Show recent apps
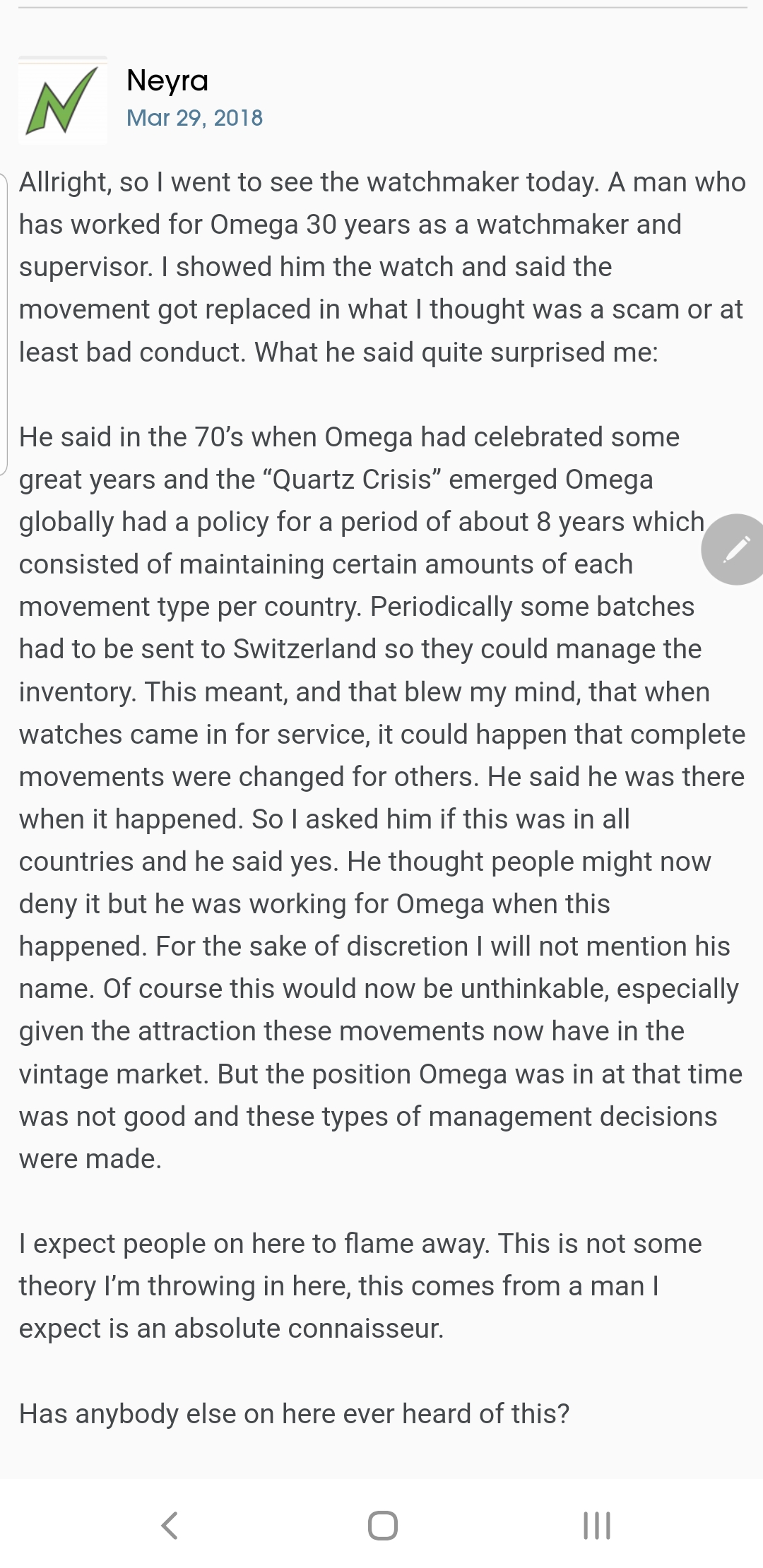The image size is (763, 1568). point(596,1525)
